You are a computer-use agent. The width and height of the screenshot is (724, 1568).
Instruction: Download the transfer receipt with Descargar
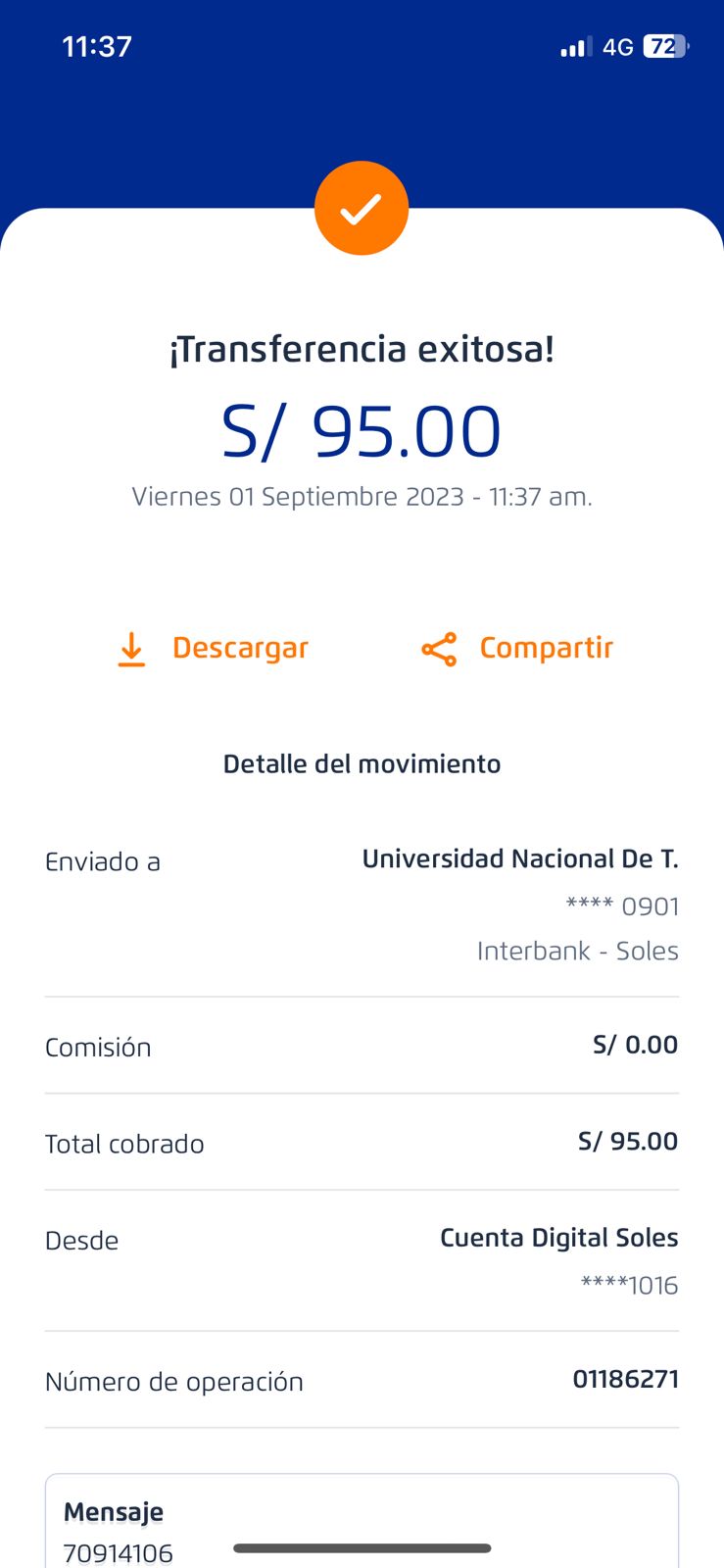point(213,648)
